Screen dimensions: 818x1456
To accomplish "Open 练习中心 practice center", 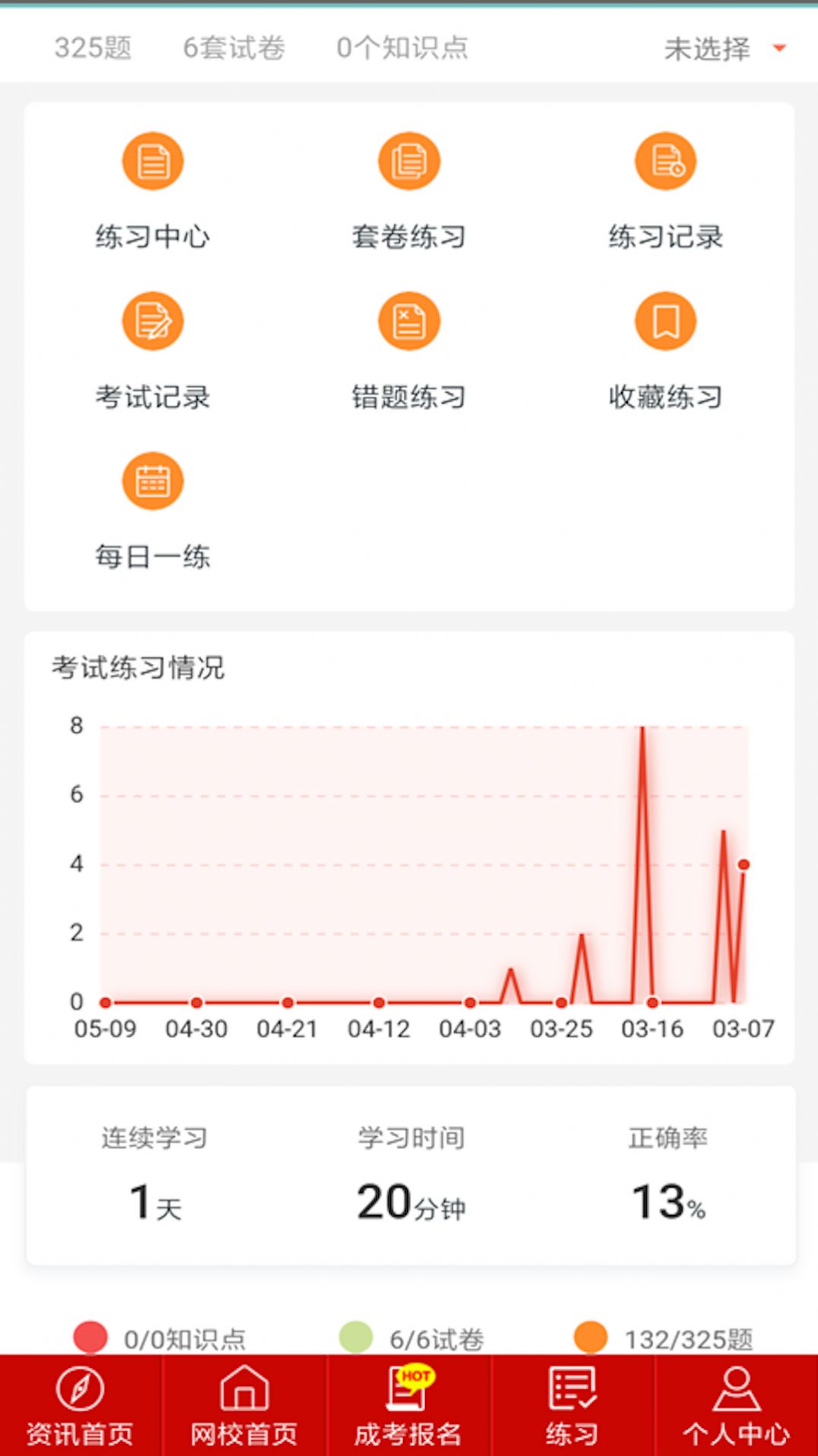I will (x=153, y=190).
